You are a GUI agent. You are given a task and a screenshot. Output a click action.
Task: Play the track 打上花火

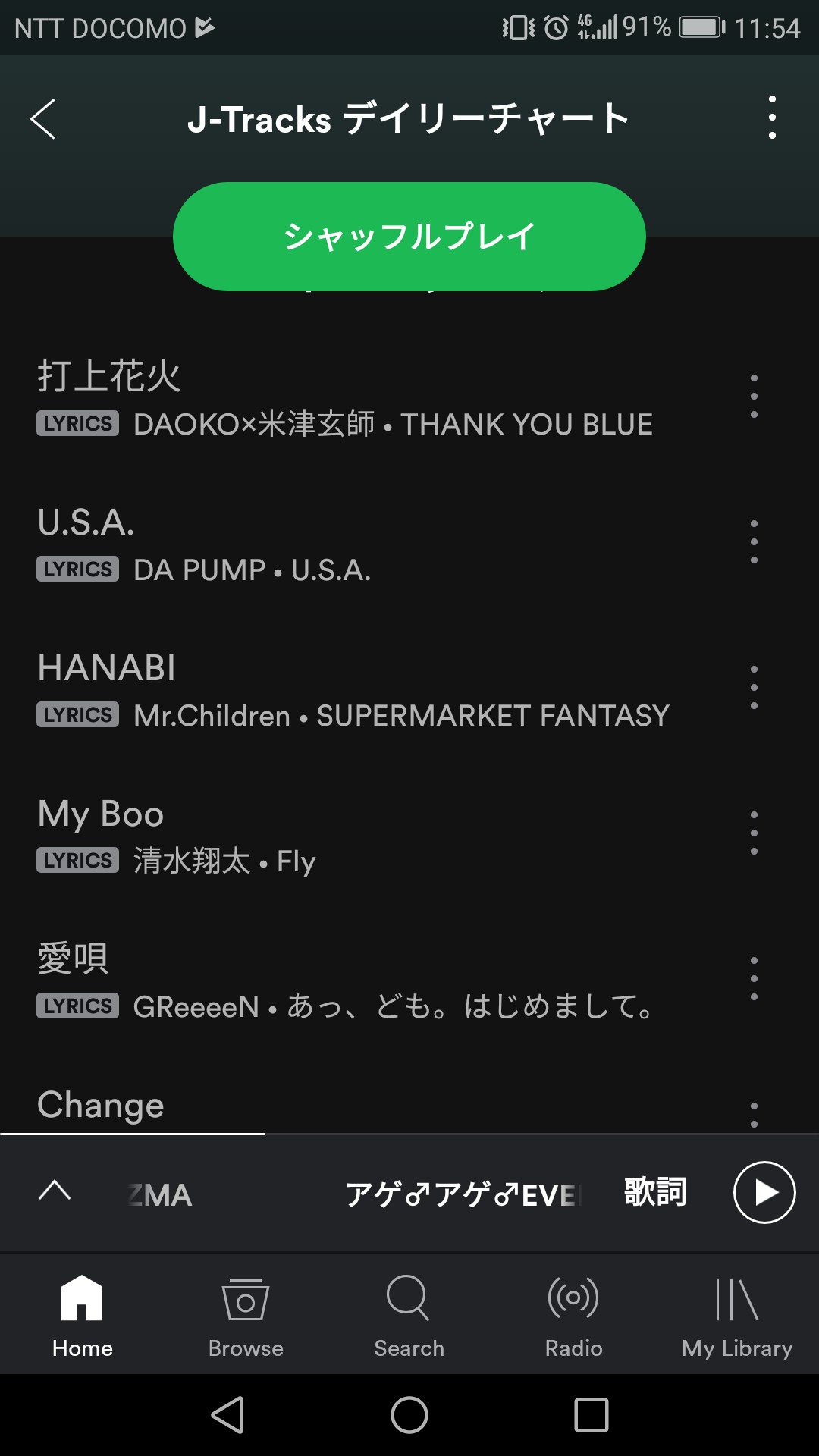(x=341, y=398)
